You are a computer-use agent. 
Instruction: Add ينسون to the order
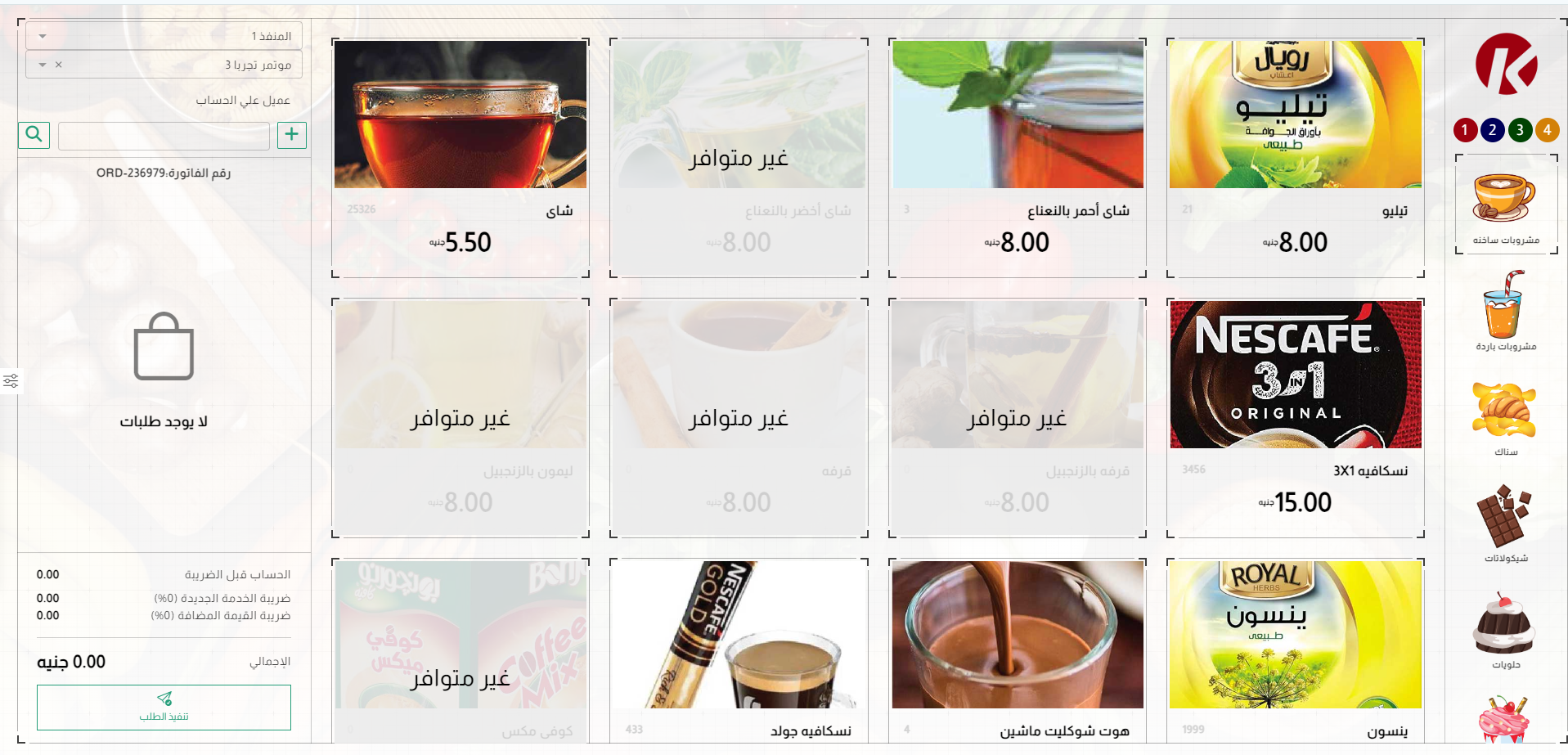[1295, 650]
